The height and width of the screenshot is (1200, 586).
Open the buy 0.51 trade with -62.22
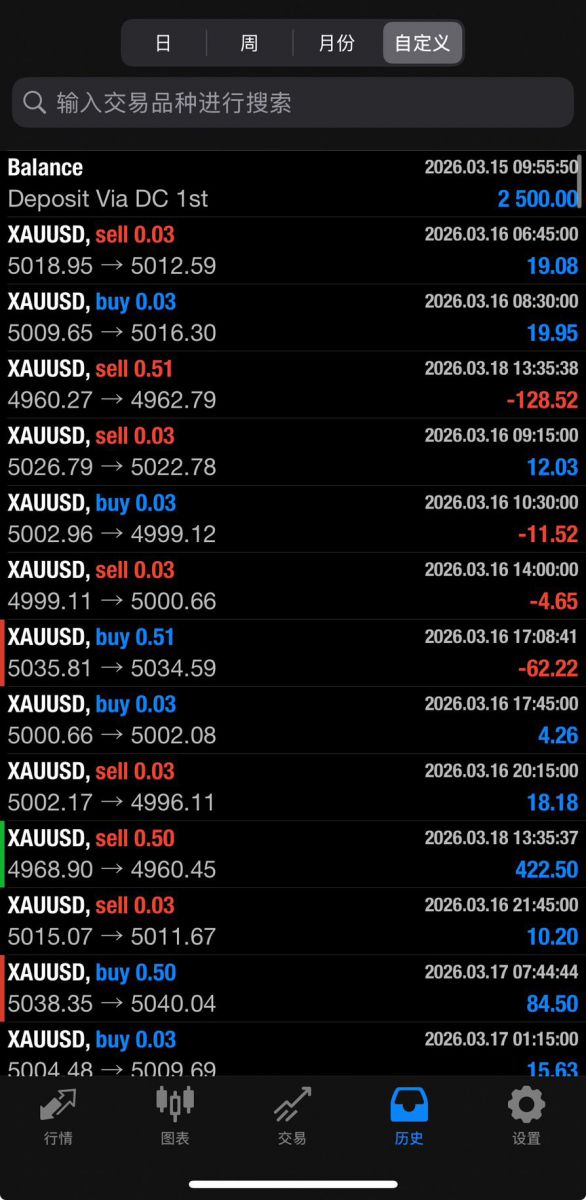(293, 653)
